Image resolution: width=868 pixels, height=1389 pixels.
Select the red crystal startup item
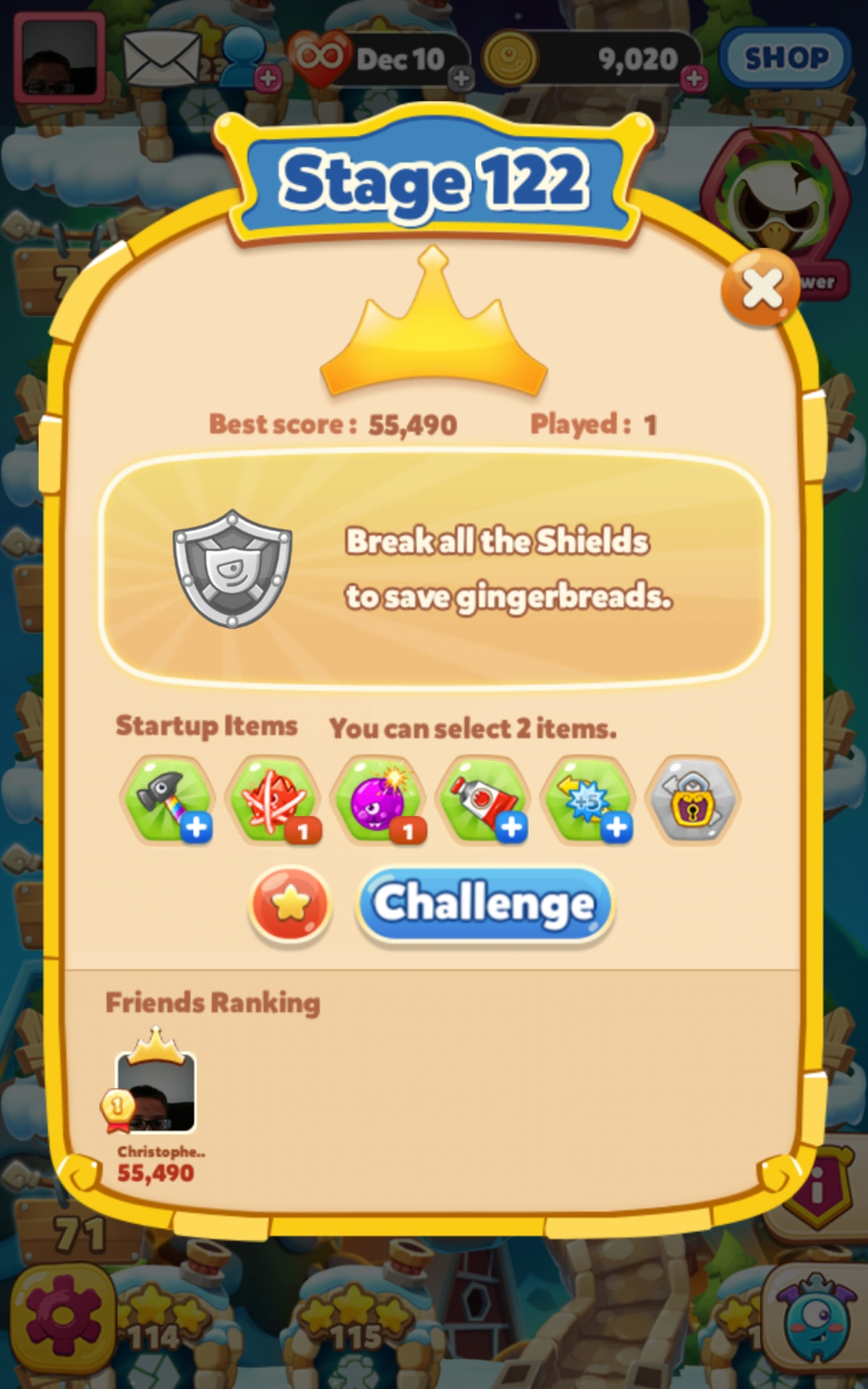click(x=273, y=799)
